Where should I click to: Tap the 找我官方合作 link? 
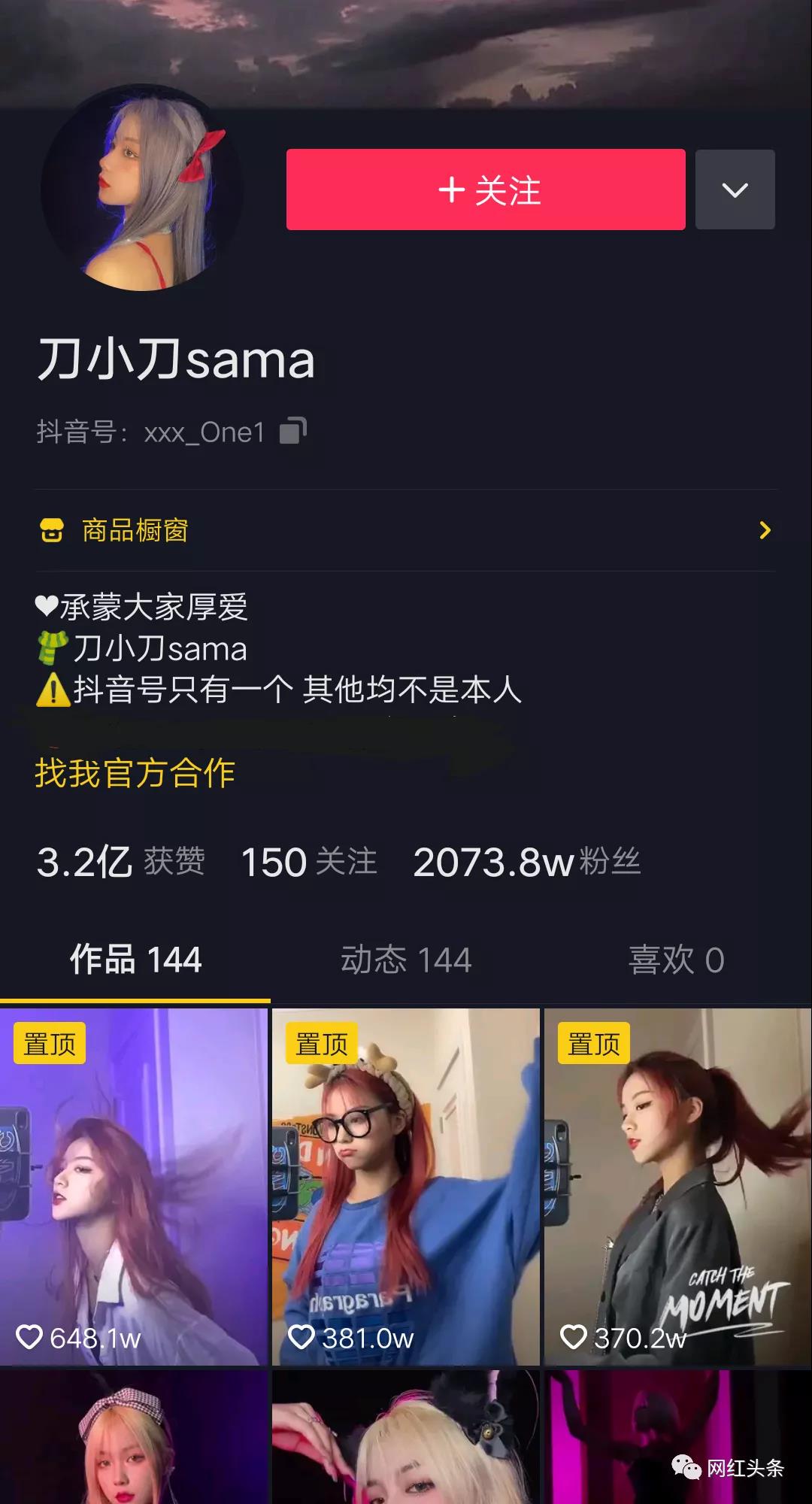[135, 773]
